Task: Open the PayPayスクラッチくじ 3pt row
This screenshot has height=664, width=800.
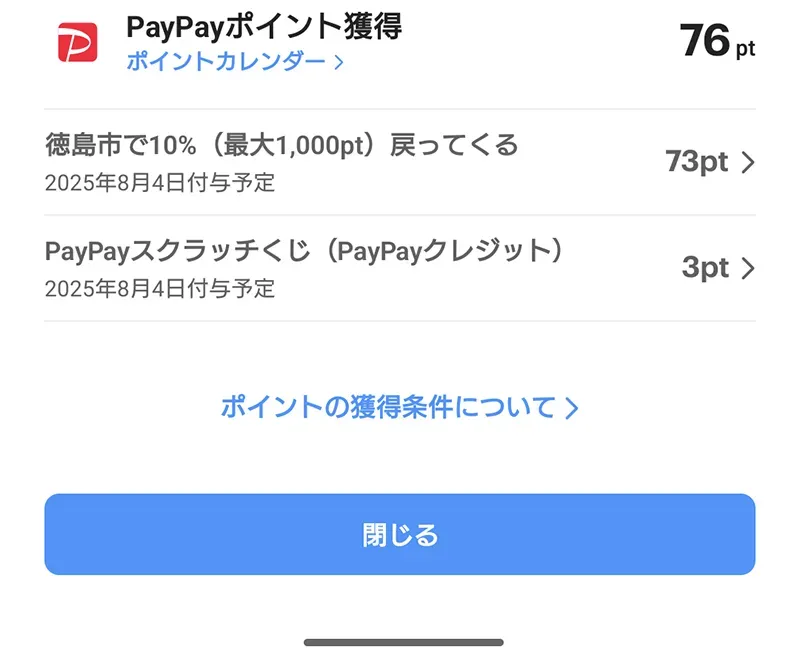Action: (400, 268)
